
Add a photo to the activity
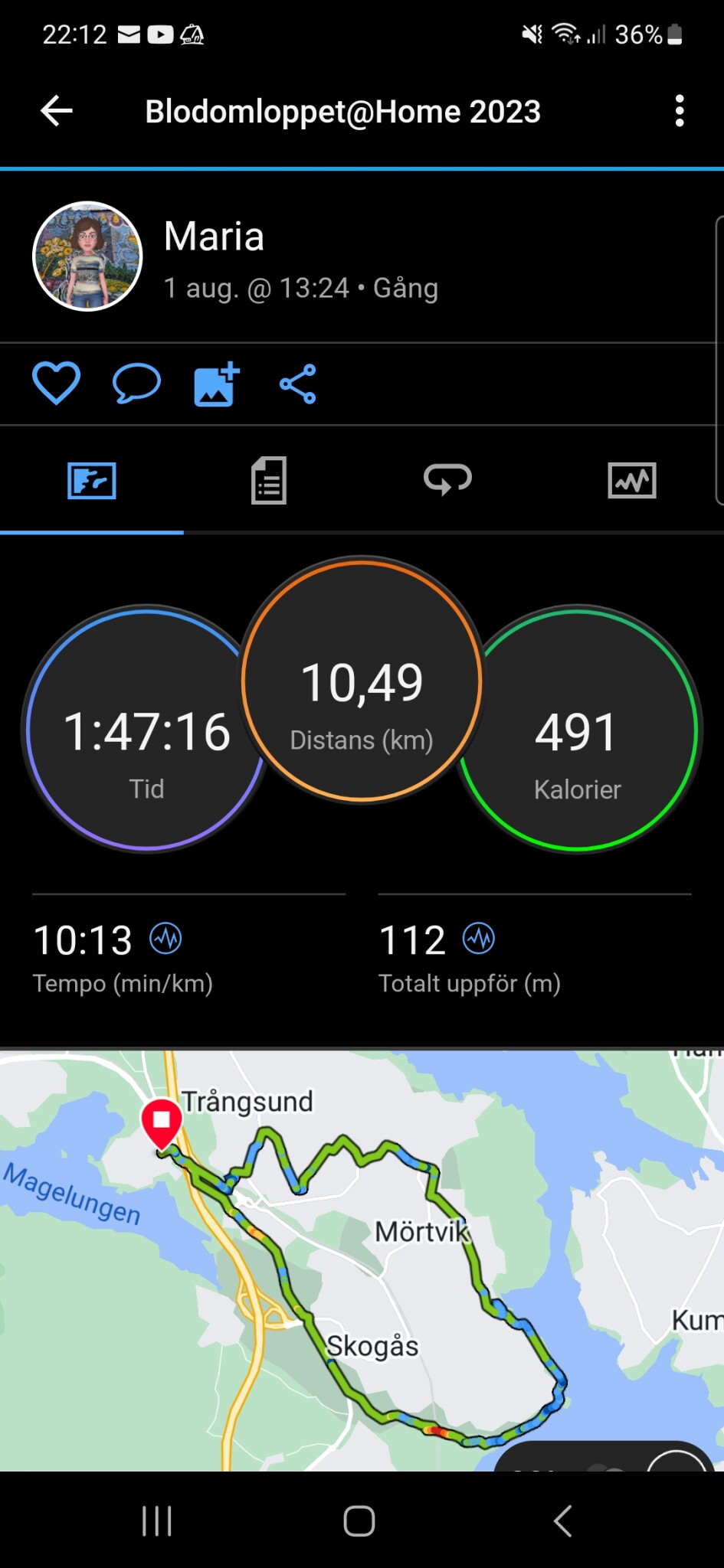click(217, 384)
